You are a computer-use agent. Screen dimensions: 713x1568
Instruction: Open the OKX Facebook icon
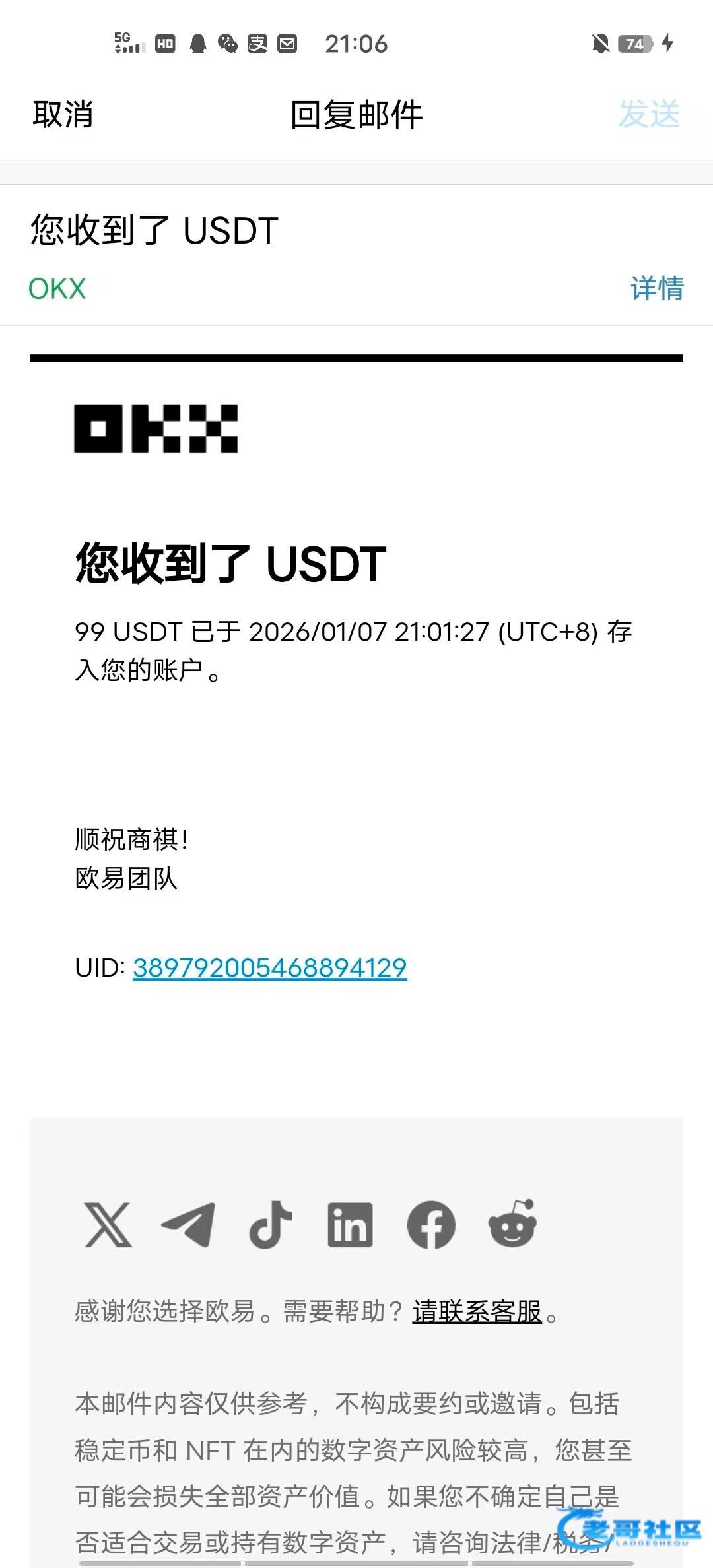point(431,1224)
